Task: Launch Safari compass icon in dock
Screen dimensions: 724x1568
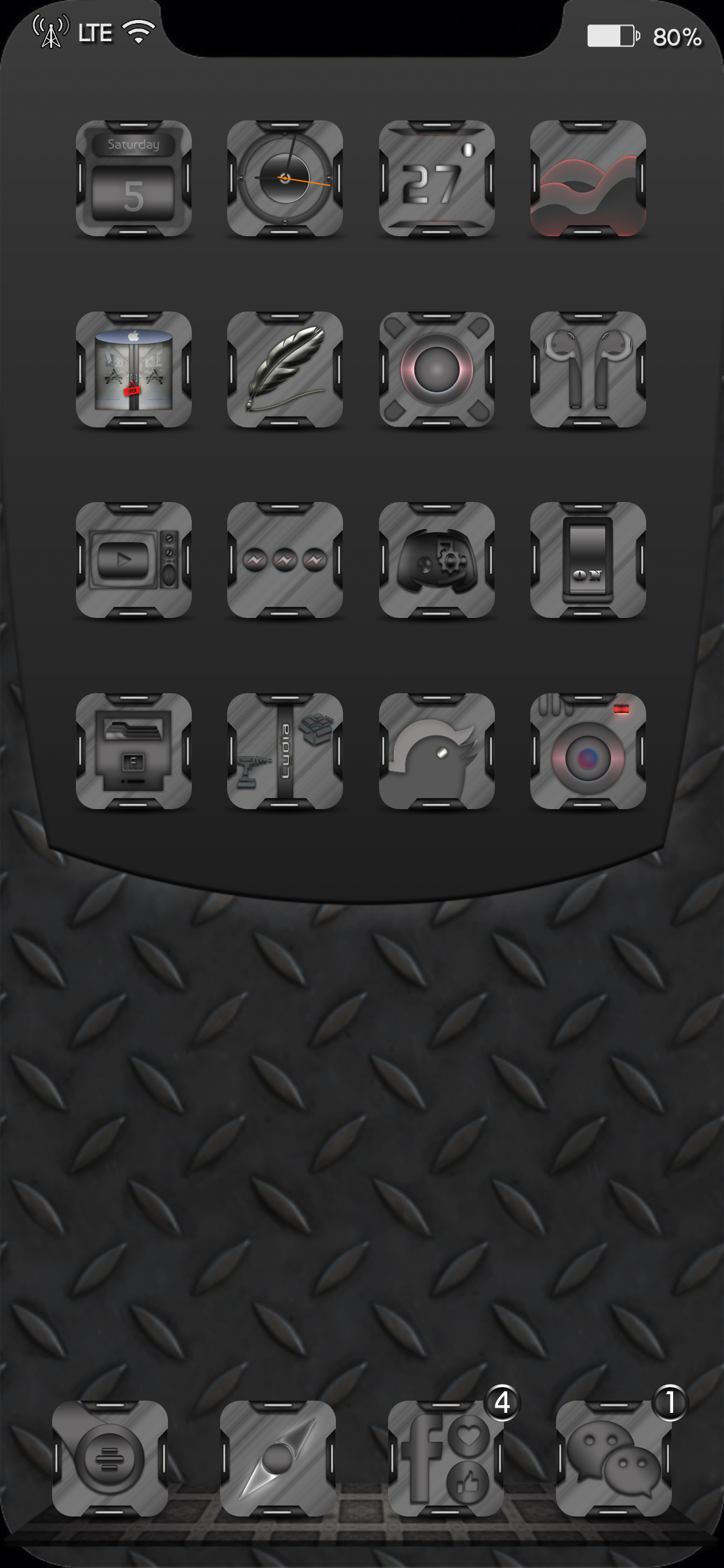Action: (278, 1459)
